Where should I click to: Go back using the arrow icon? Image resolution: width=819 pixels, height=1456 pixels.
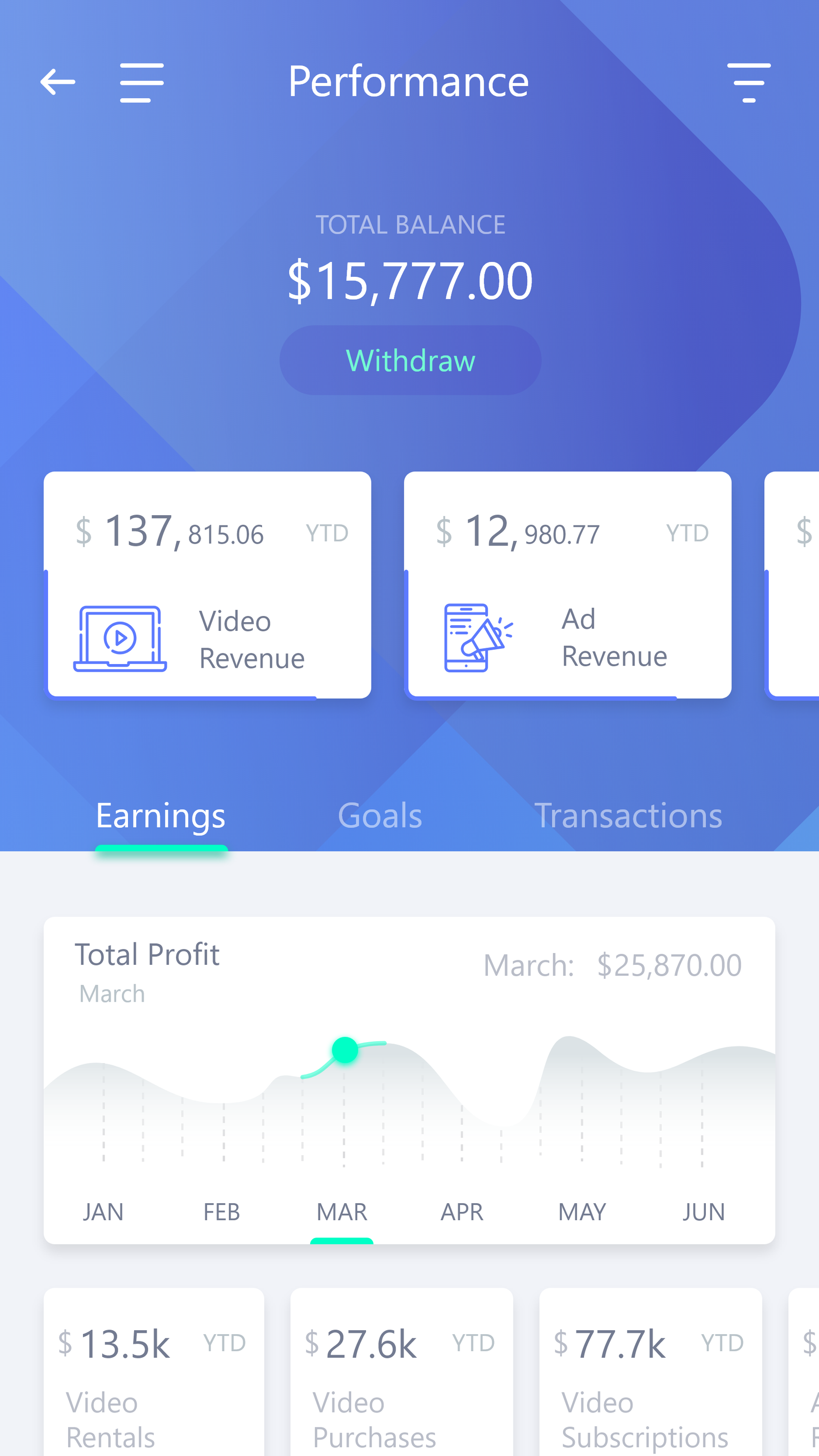click(58, 82)
